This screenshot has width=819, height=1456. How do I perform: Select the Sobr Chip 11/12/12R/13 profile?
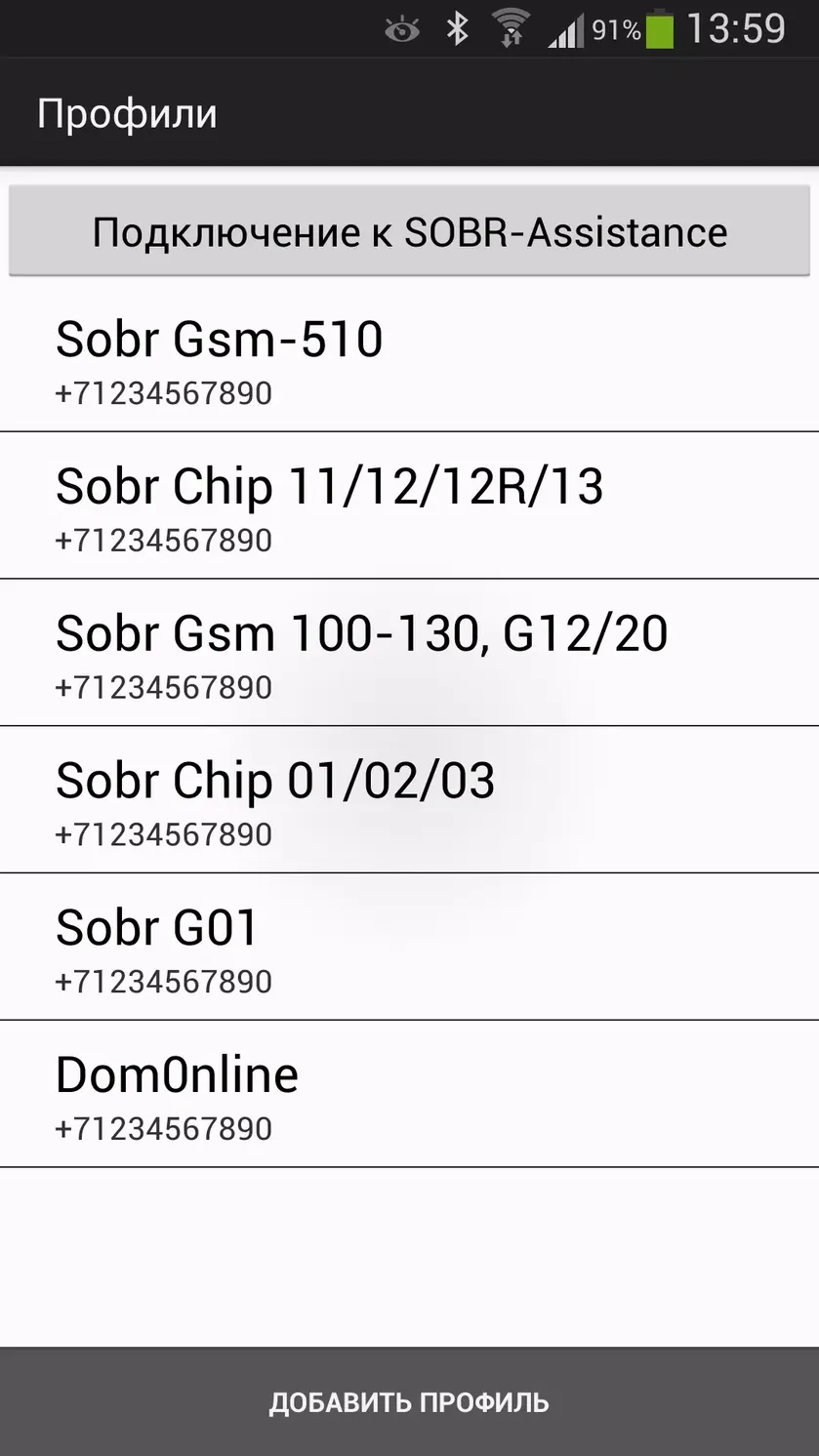409,506
